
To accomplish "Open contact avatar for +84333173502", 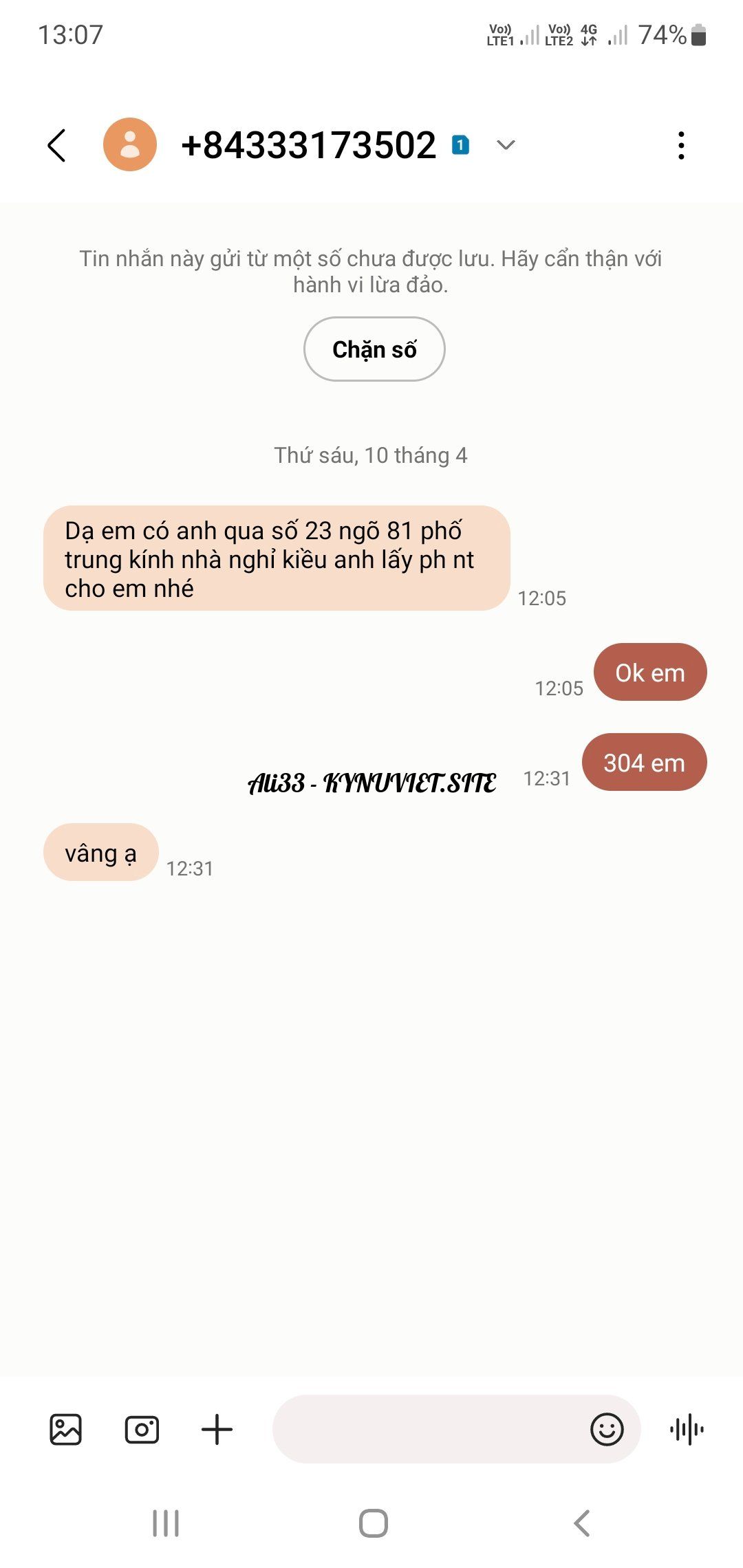I will (130, 144).
